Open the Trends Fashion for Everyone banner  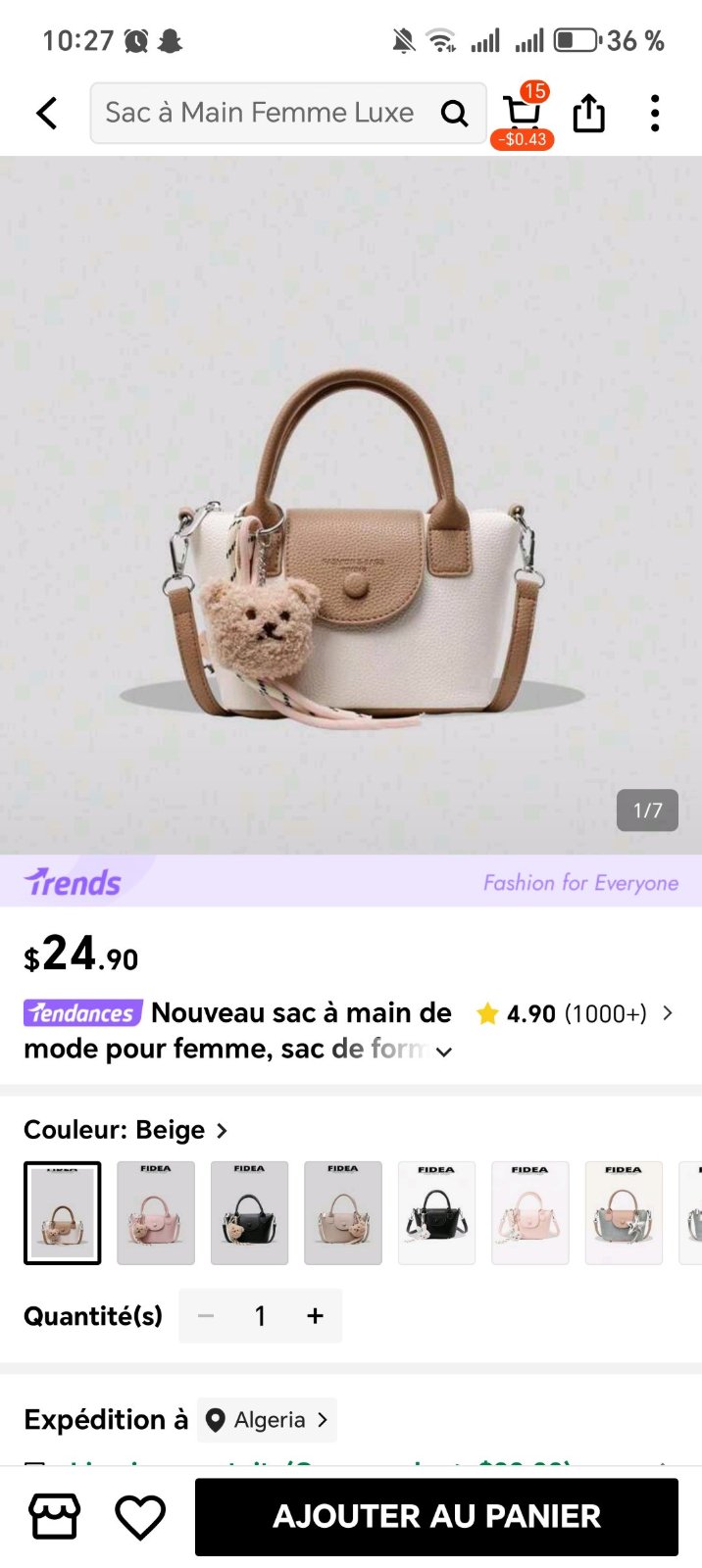click(x=351, y=881)
